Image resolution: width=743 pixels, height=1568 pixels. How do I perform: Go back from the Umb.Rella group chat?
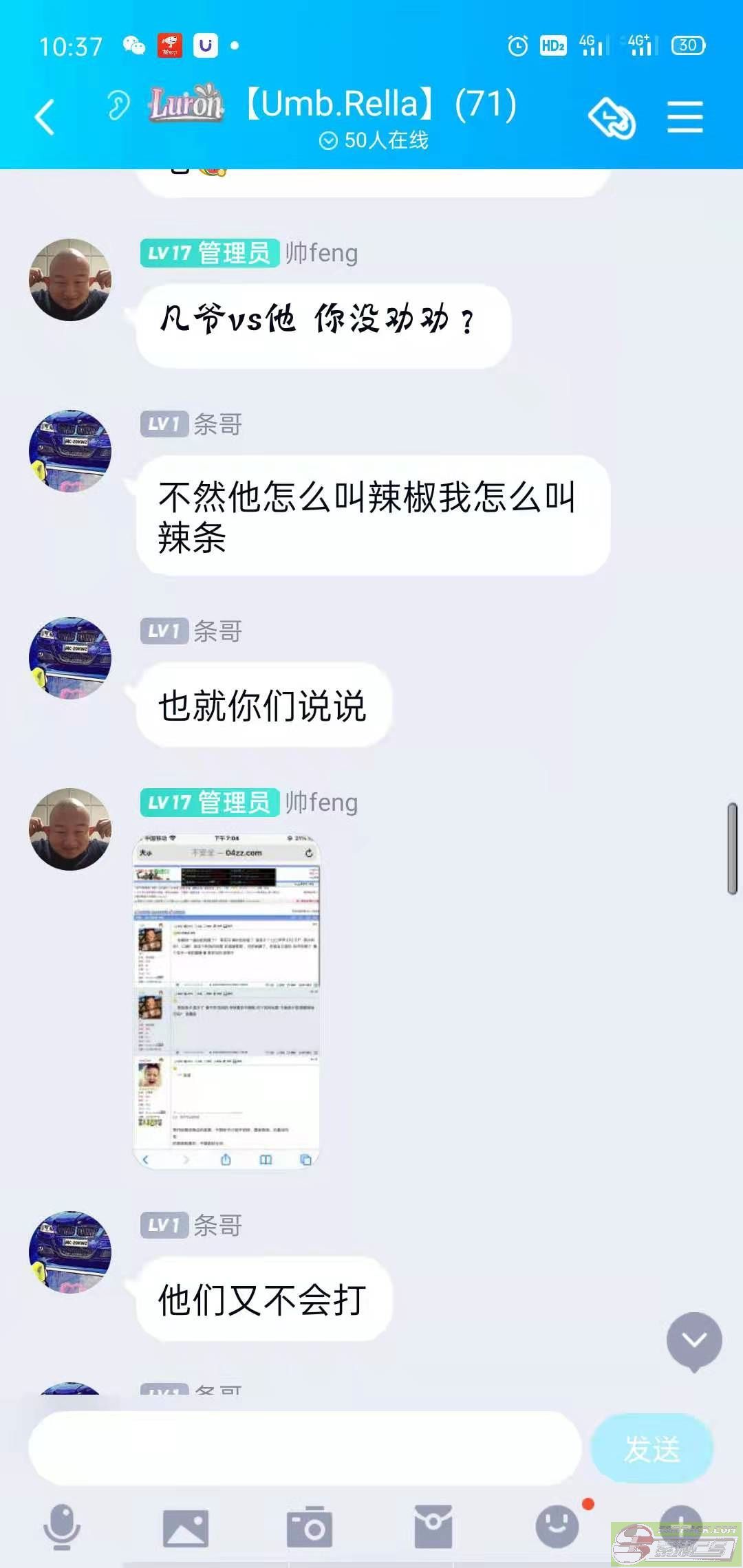[x=45, y=117]
